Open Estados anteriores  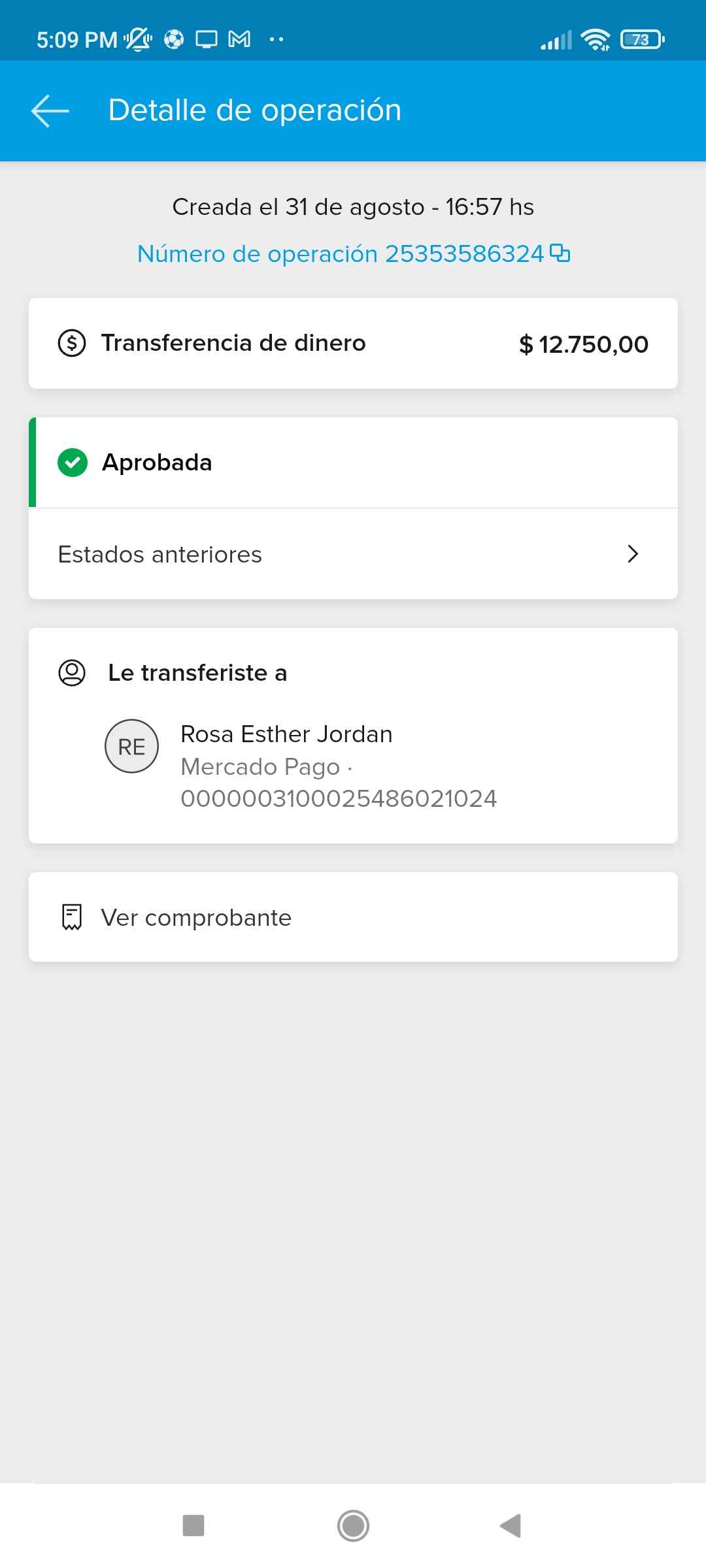353,554
